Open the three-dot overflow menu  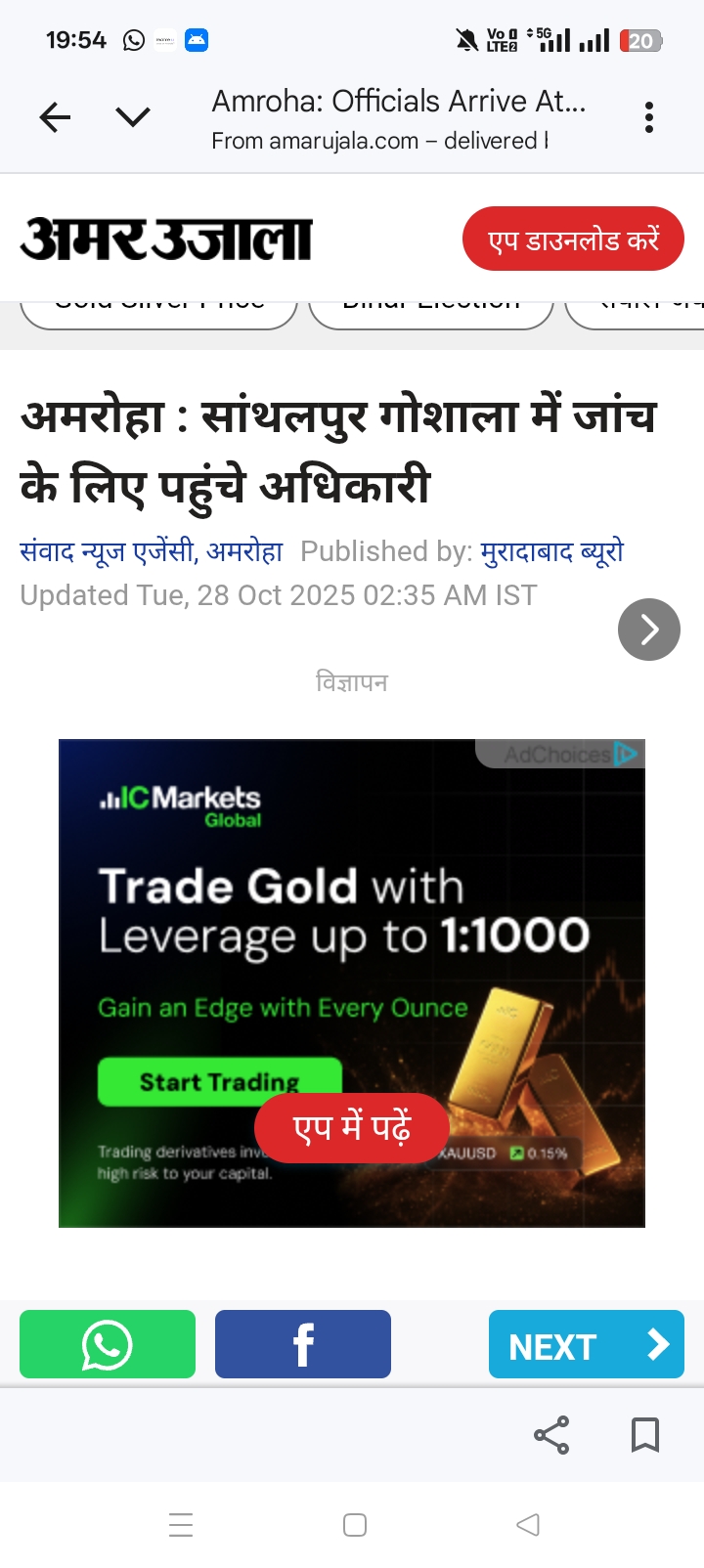[648, 118]
